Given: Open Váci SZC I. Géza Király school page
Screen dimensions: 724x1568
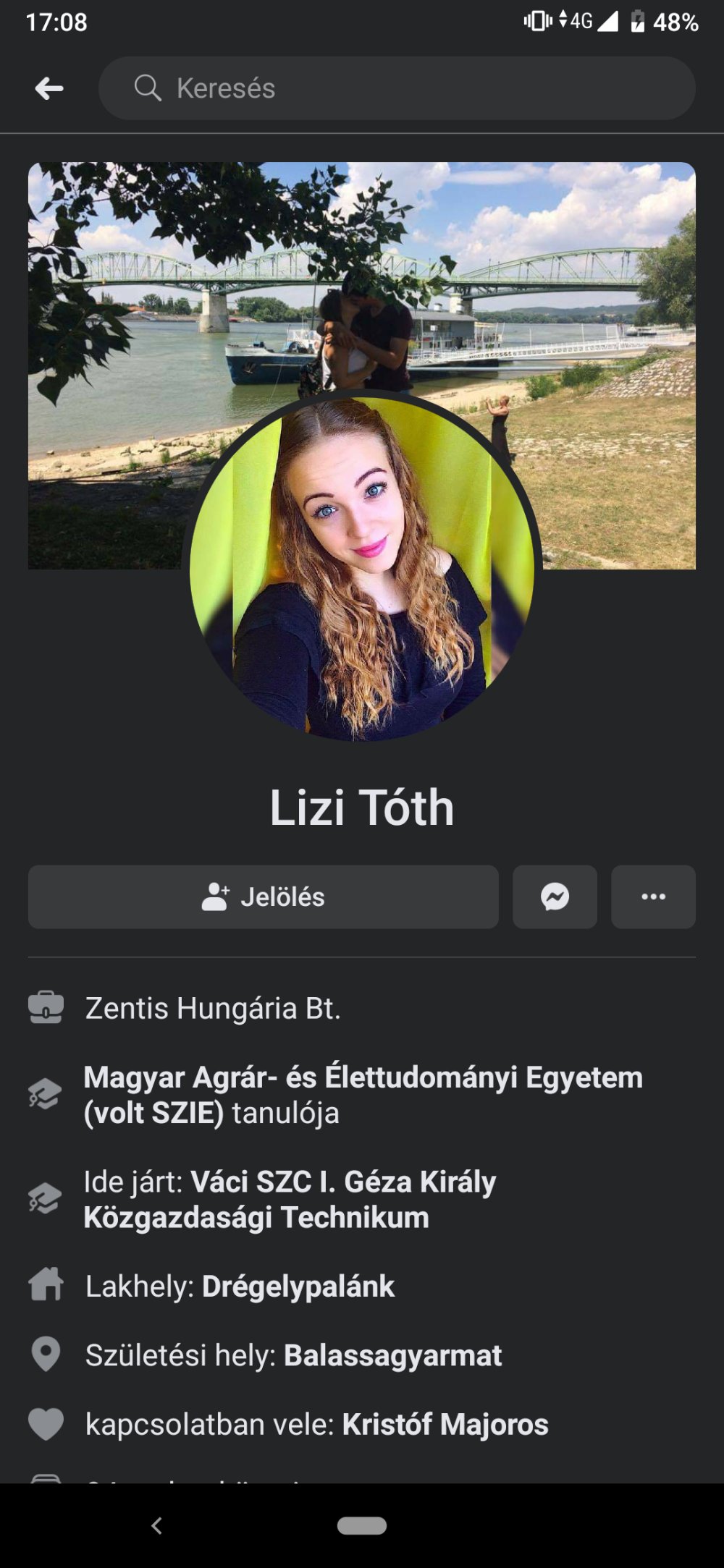Looking at the screenshot, I should pos(290,1199).
